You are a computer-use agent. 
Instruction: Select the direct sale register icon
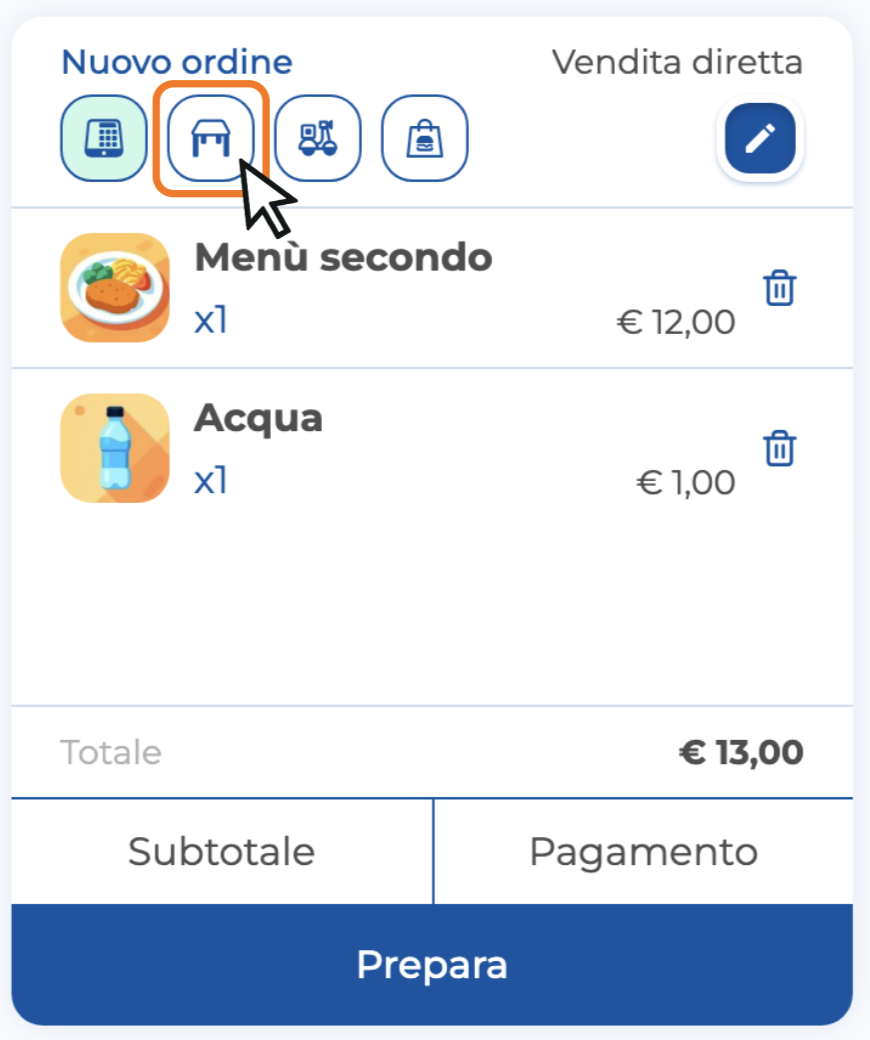[x=104, y=139]
